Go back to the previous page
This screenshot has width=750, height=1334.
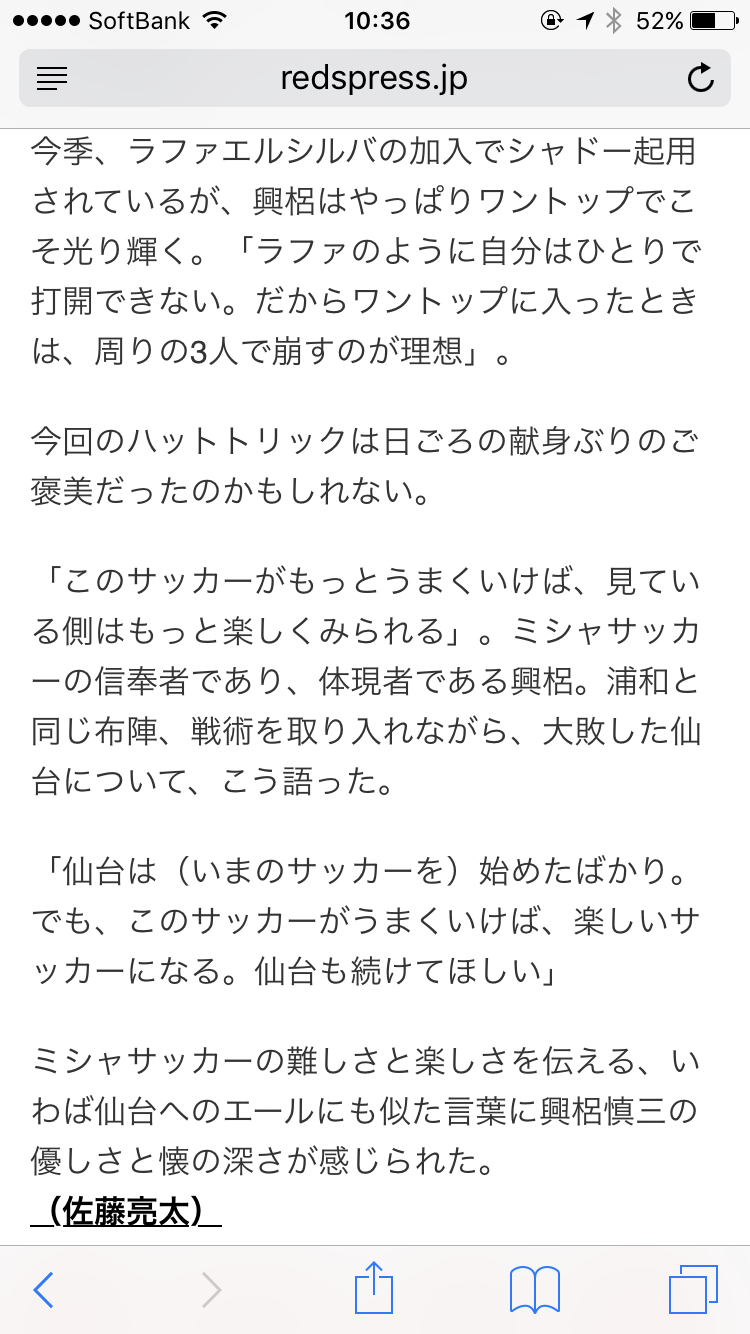pyautogui.click(x=43, y=1290)
